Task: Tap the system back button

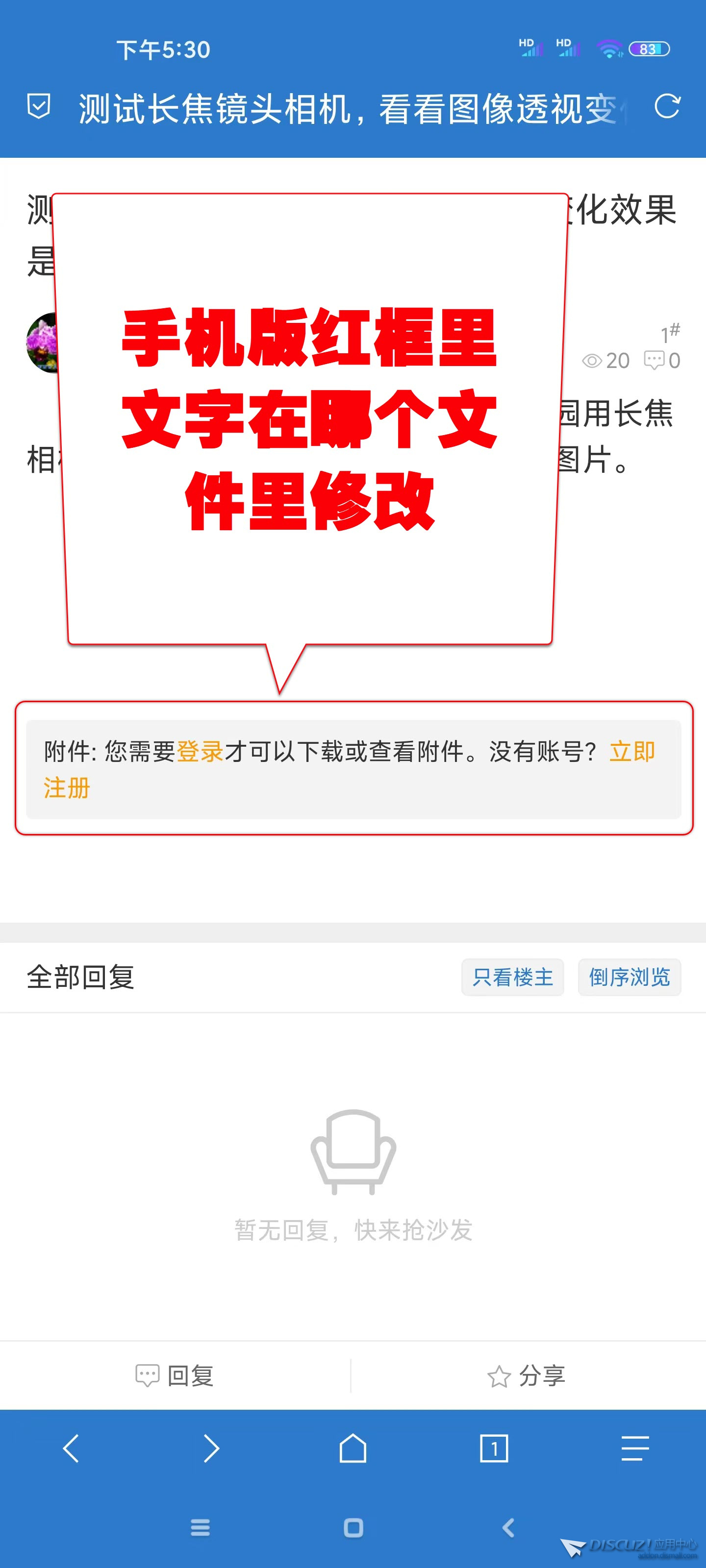Action: 508,1527
